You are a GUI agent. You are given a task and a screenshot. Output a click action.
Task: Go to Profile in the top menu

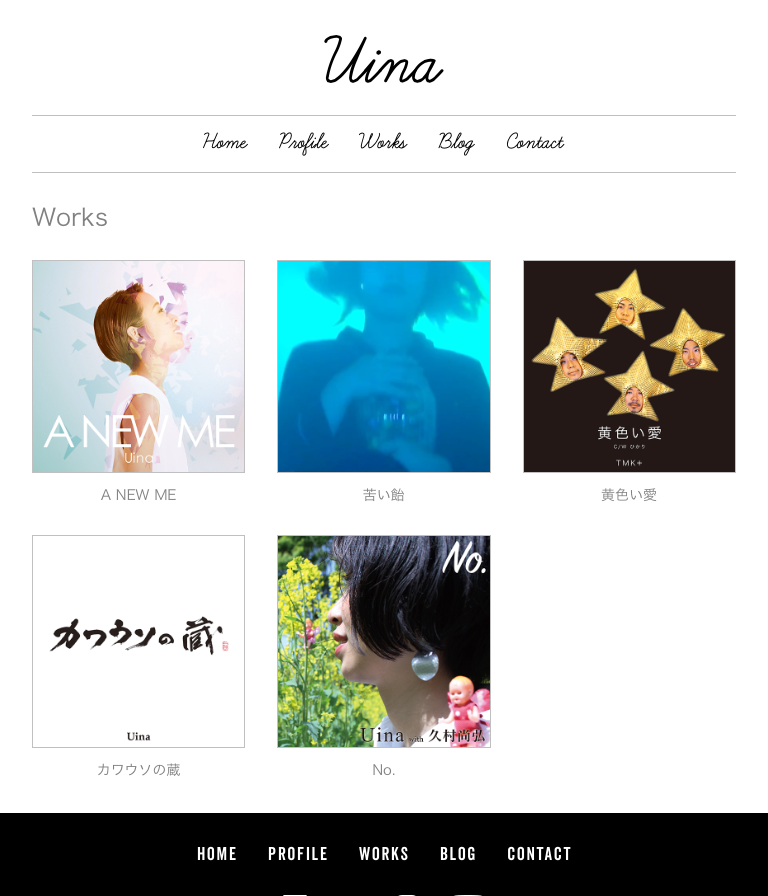[303, 143]
